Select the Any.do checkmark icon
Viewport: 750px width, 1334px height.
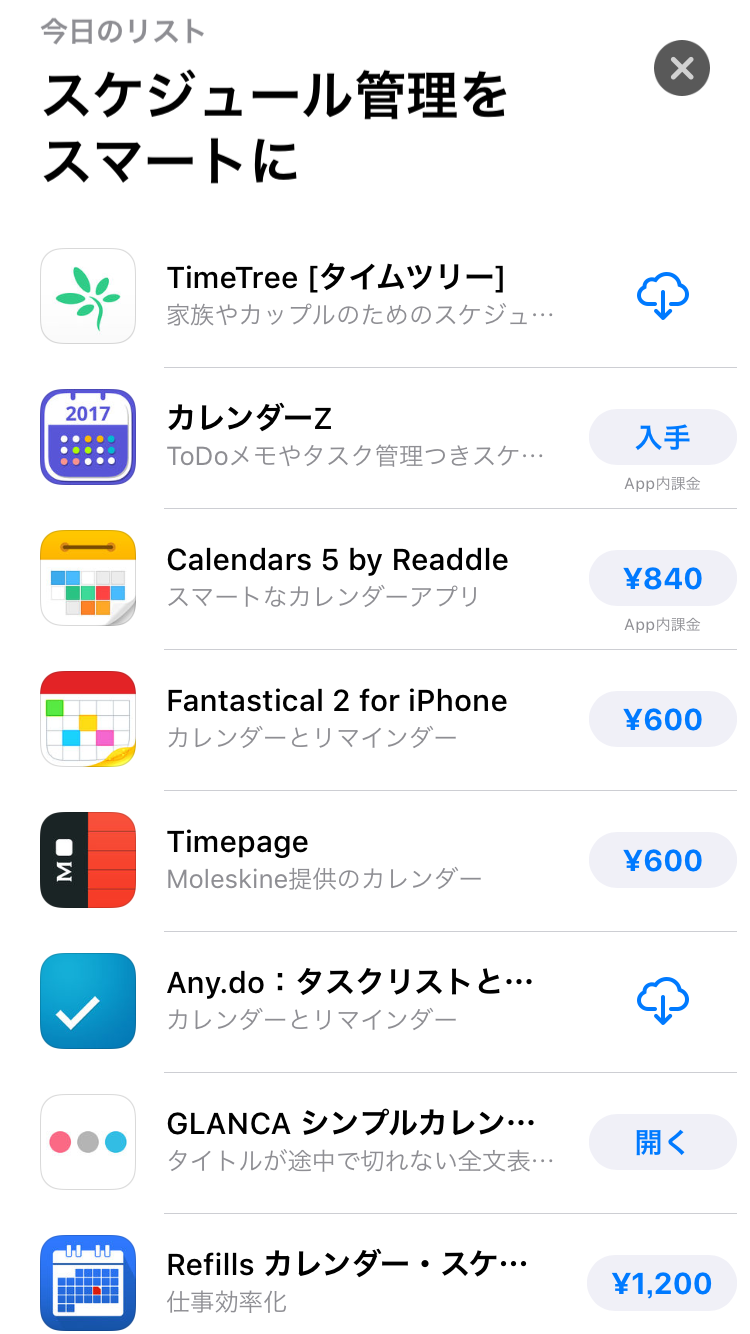pos(88,1001)
